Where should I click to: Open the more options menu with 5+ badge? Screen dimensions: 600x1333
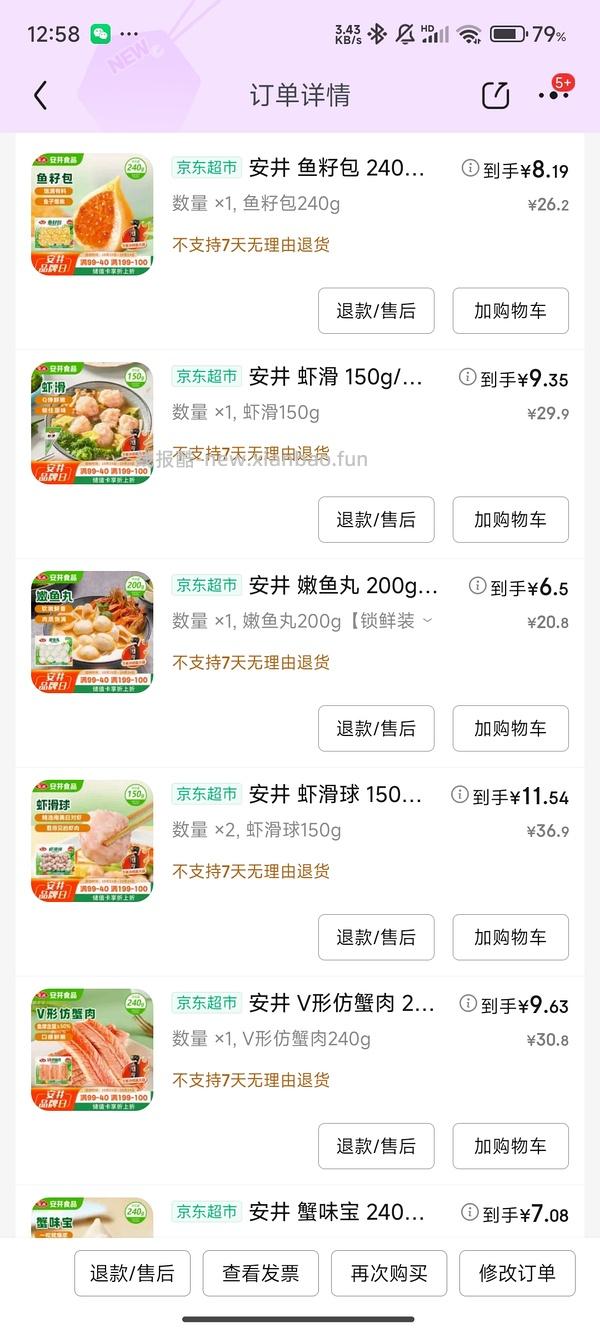point(553,95)
